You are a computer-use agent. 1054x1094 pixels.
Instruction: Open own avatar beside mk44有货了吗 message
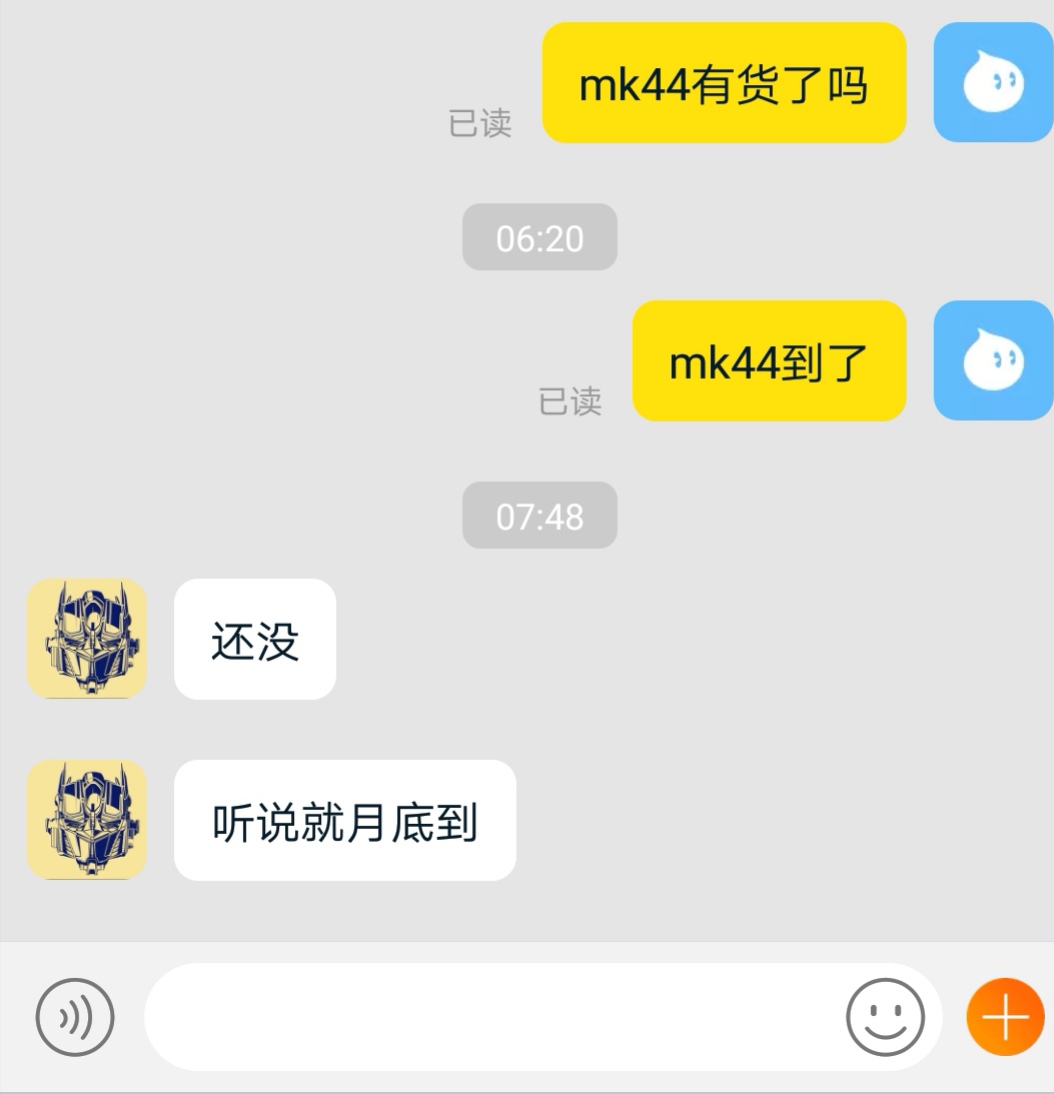pyautogui.click(x=993, y=82)
